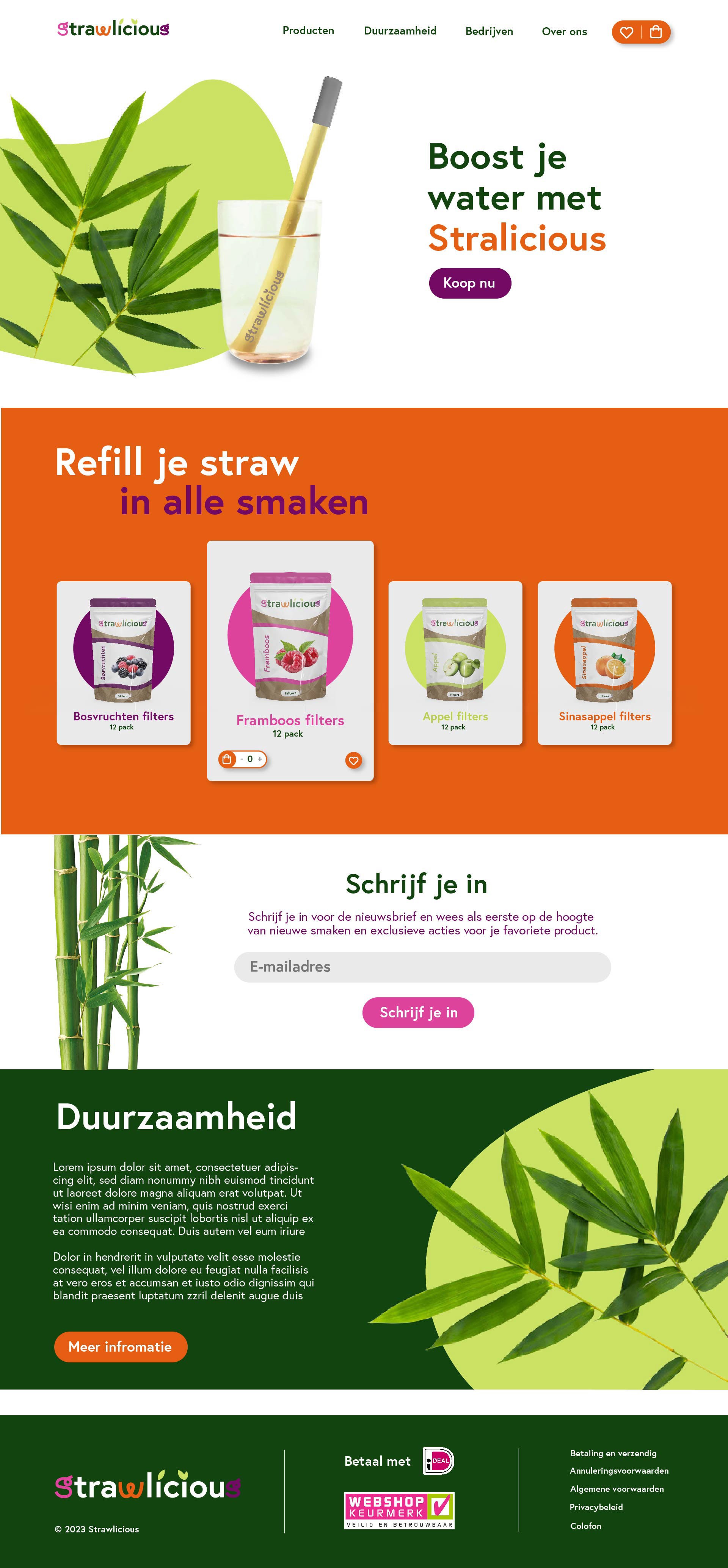
Task: Open the Appel filters product card
Action: (x=455, y=663)
